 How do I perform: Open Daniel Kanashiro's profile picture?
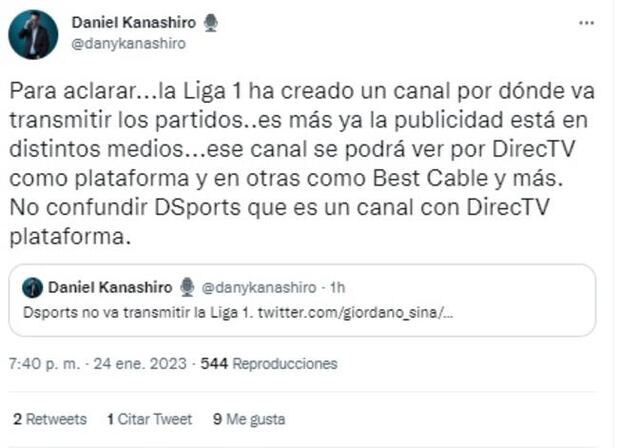tap(33, 35)
